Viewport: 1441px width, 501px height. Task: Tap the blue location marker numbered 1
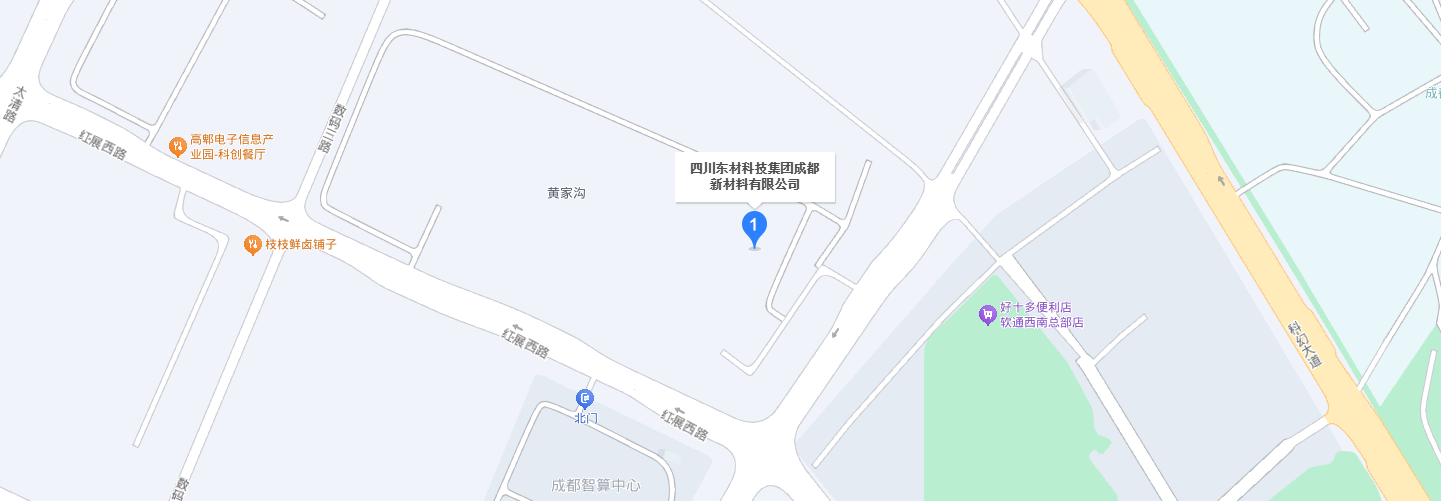pyautogui.click(x=754, y=227)
